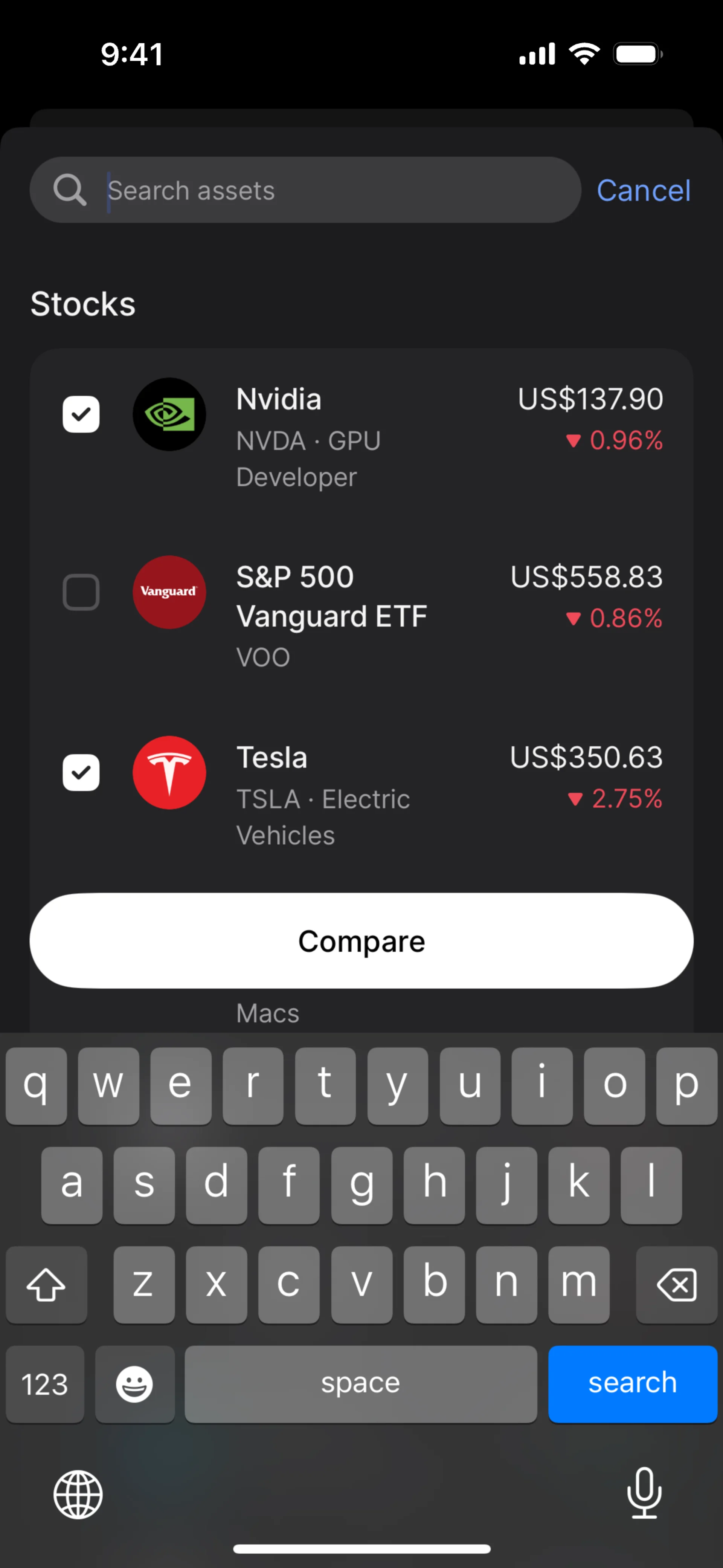Open the emoji keyboard
Screen dimensions: 723x1568
pyautogui.click(x=134, y=1383)
